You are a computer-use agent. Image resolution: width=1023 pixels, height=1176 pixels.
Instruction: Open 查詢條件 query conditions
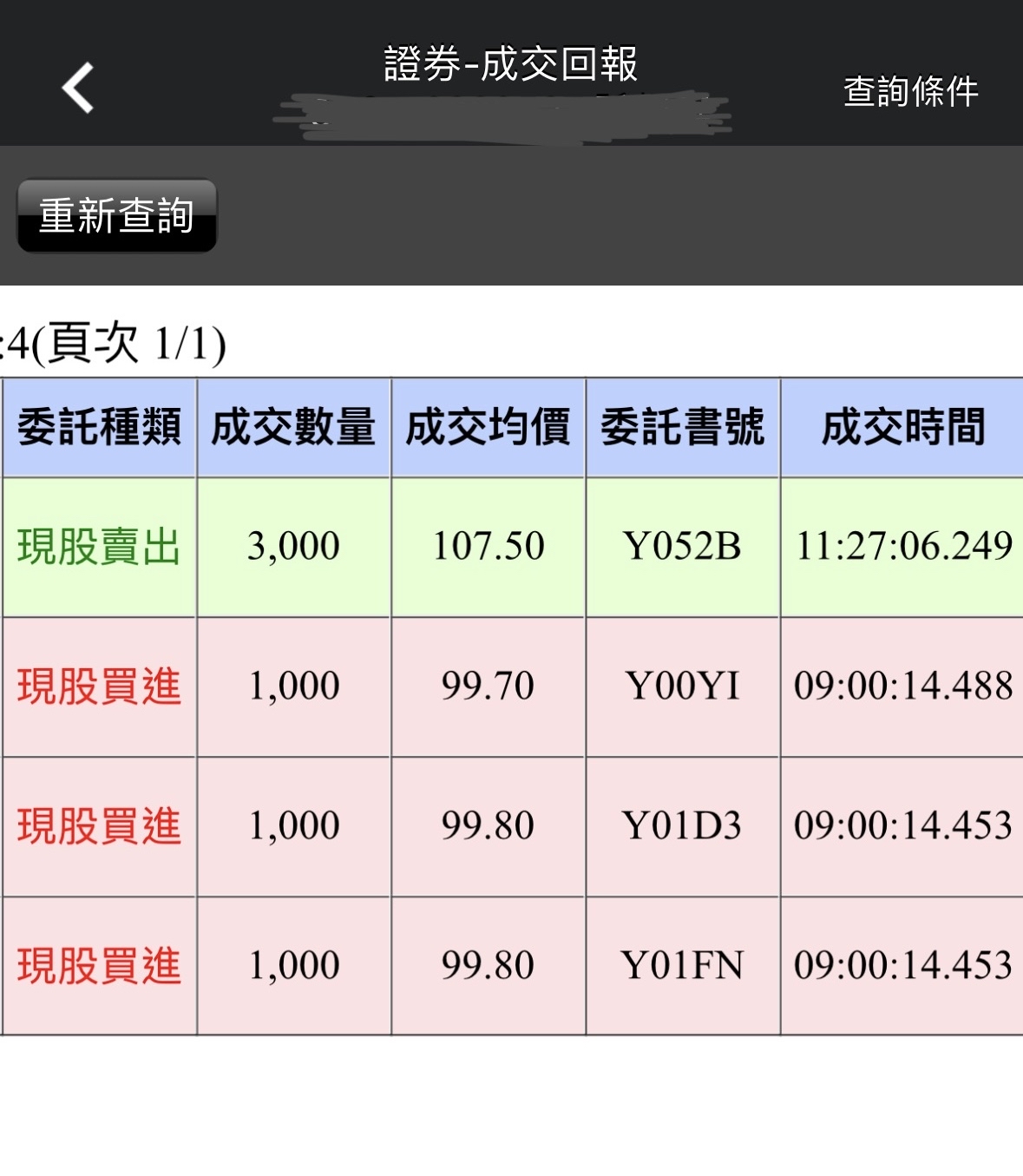[x=910, y=91]
